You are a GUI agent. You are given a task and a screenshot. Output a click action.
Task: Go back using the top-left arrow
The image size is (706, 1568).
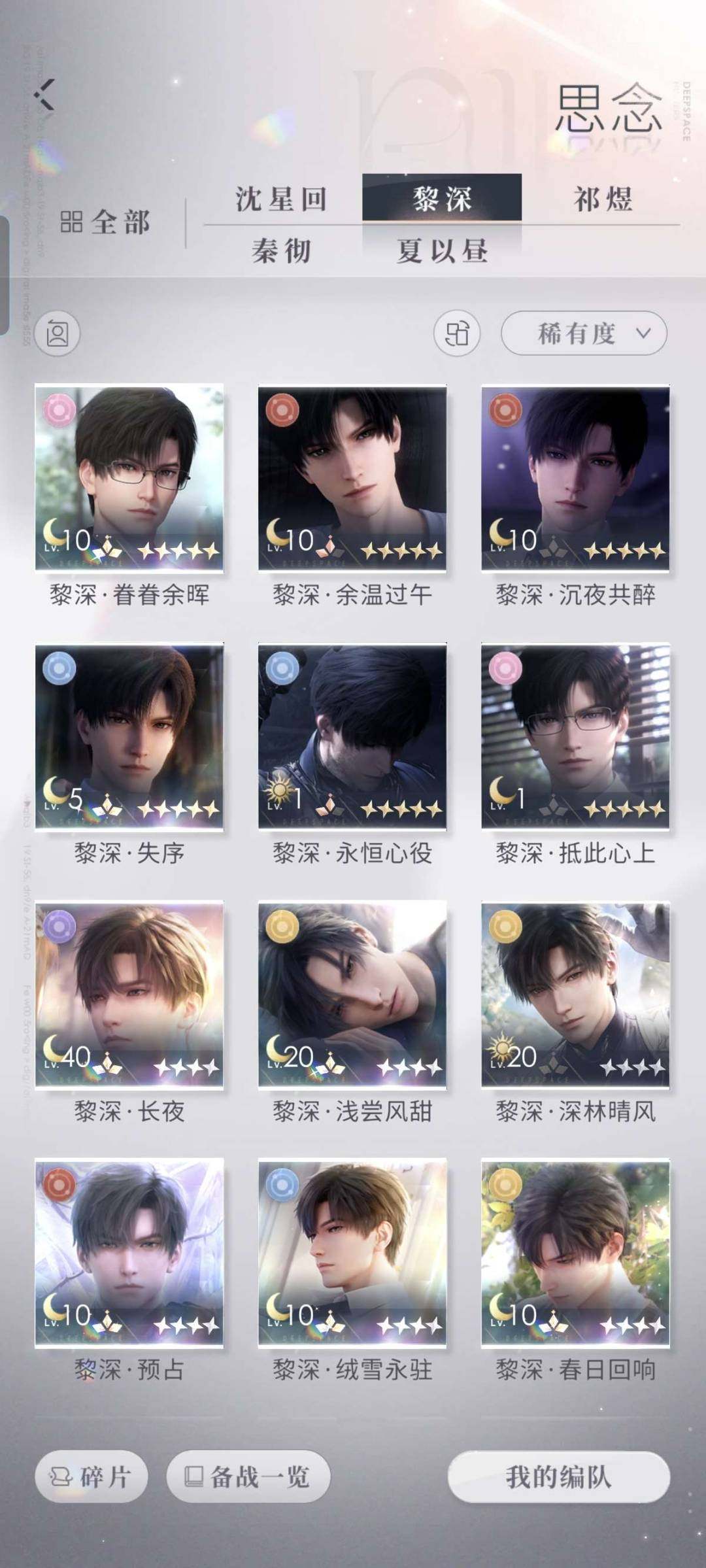tap(46, 95)
